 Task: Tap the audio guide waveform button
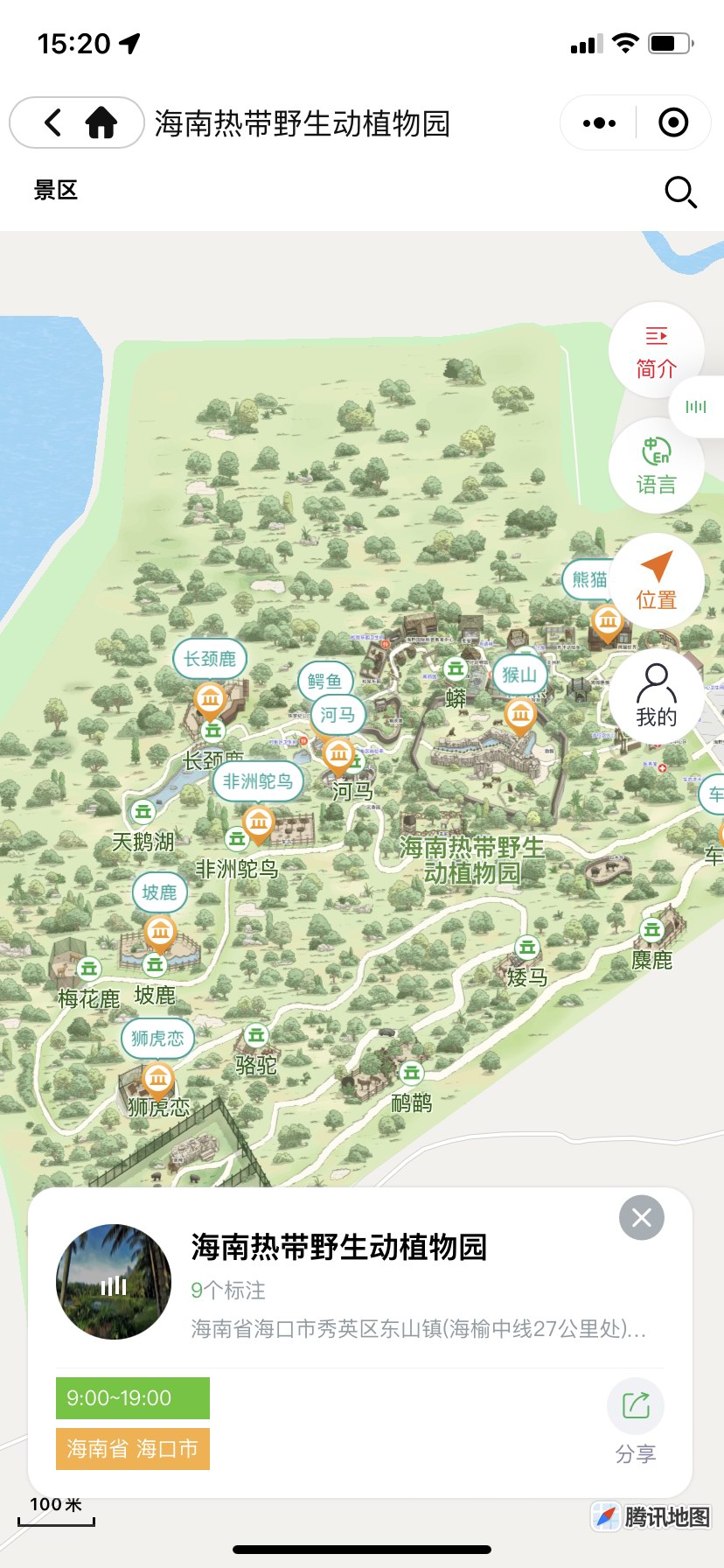click(696, 407)
